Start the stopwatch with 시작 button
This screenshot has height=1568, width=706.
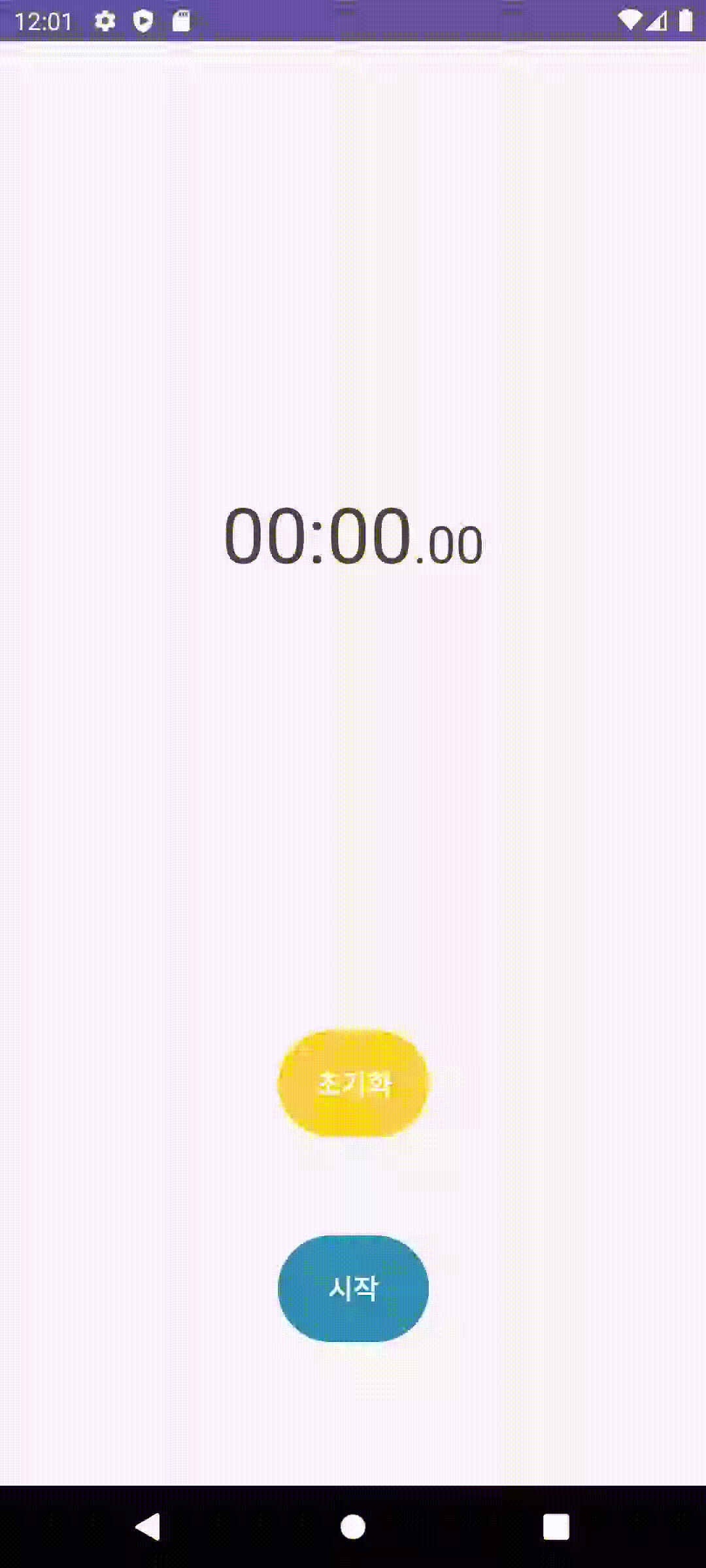[353, 1288]
